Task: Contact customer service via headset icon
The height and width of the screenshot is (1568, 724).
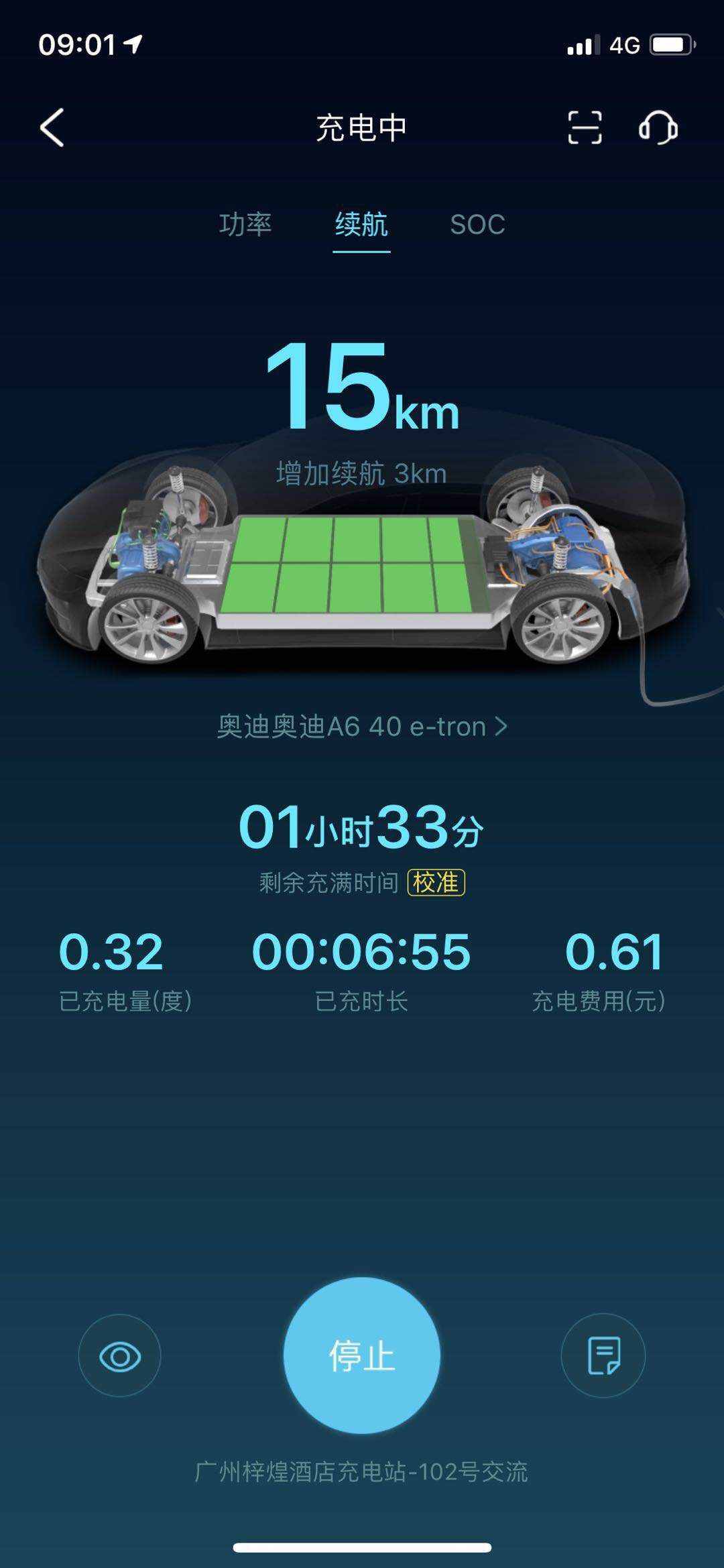Action: point(658,127)
